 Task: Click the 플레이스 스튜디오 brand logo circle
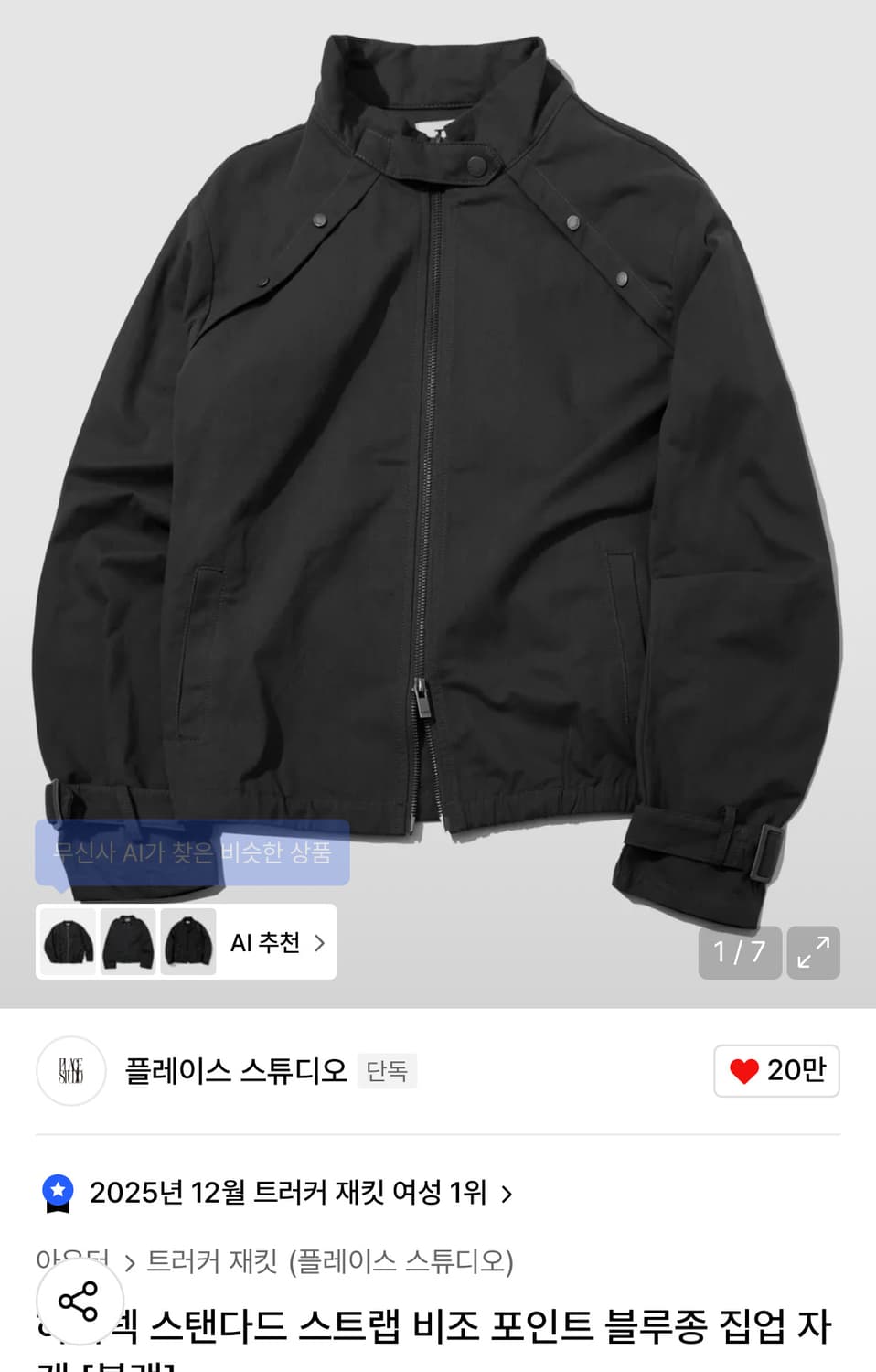pyautogui.click(x=69, y=1071)
